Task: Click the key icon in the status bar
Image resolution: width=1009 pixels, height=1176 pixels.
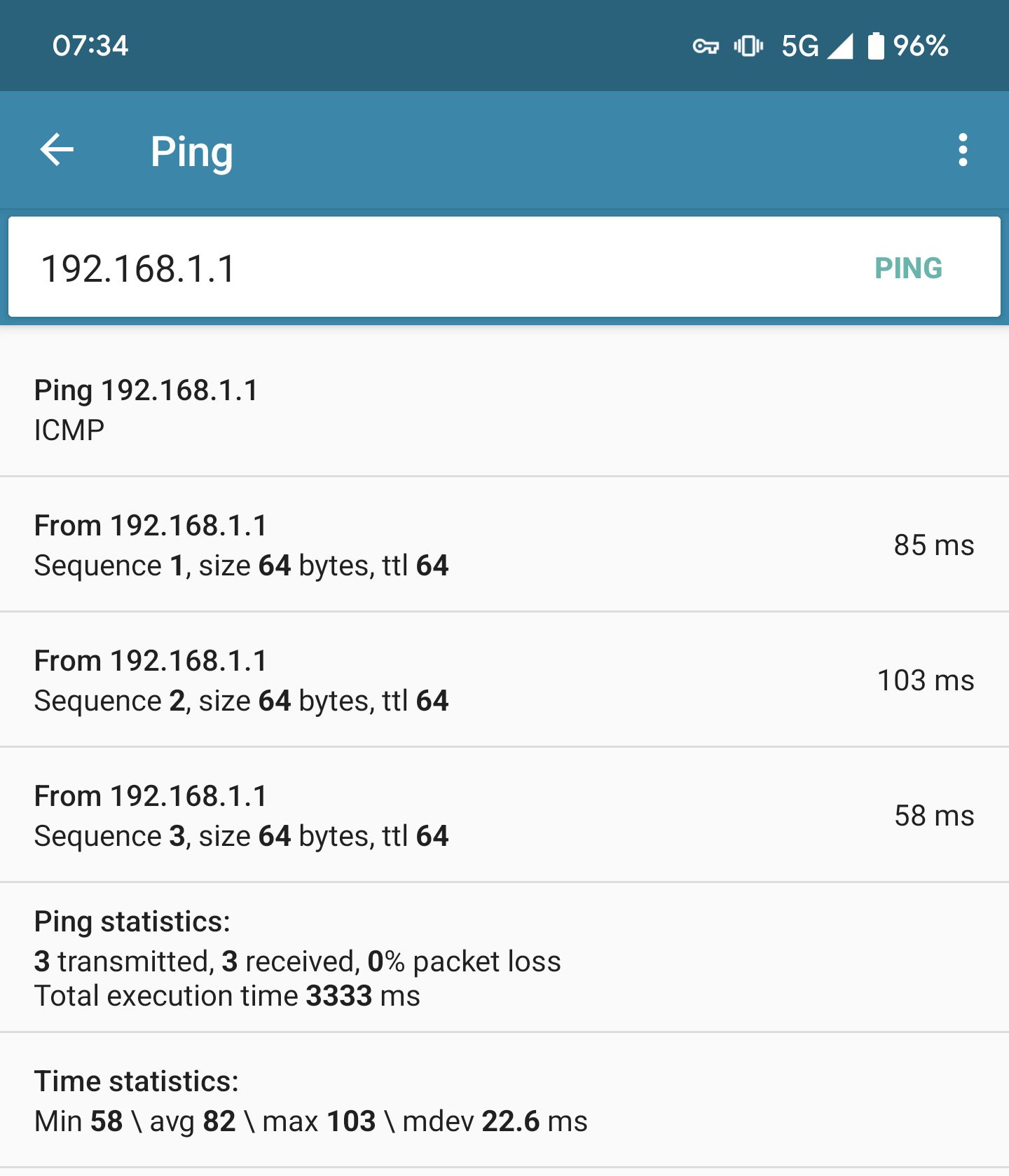Action: [704, 46]
